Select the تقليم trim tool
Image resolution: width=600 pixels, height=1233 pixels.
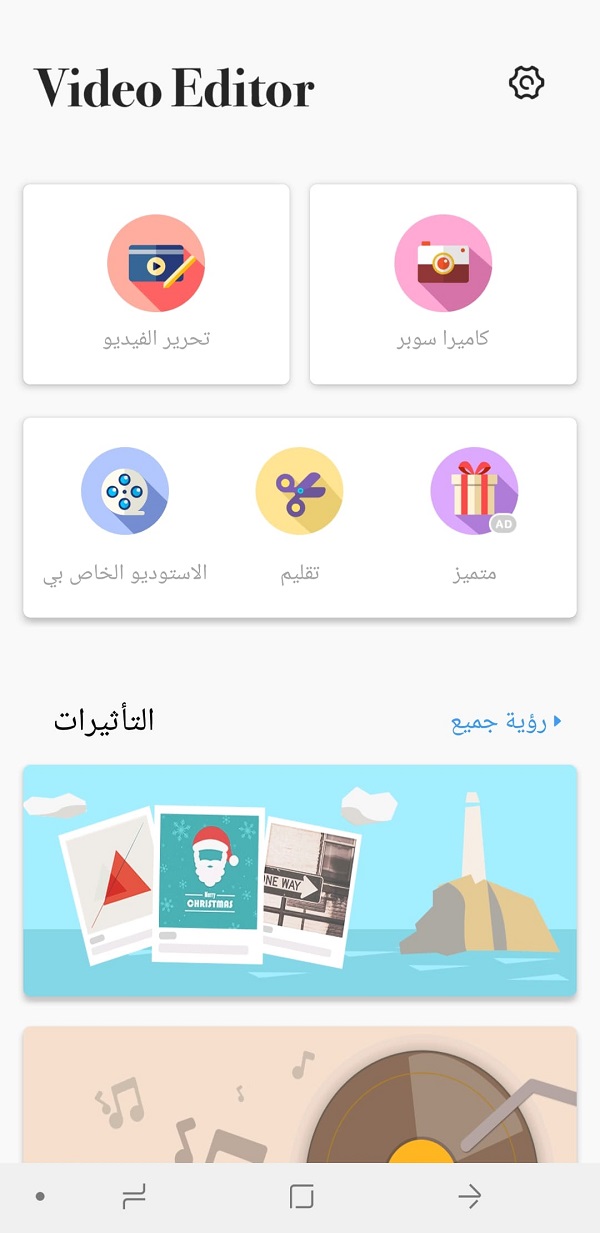coord(299,517)
